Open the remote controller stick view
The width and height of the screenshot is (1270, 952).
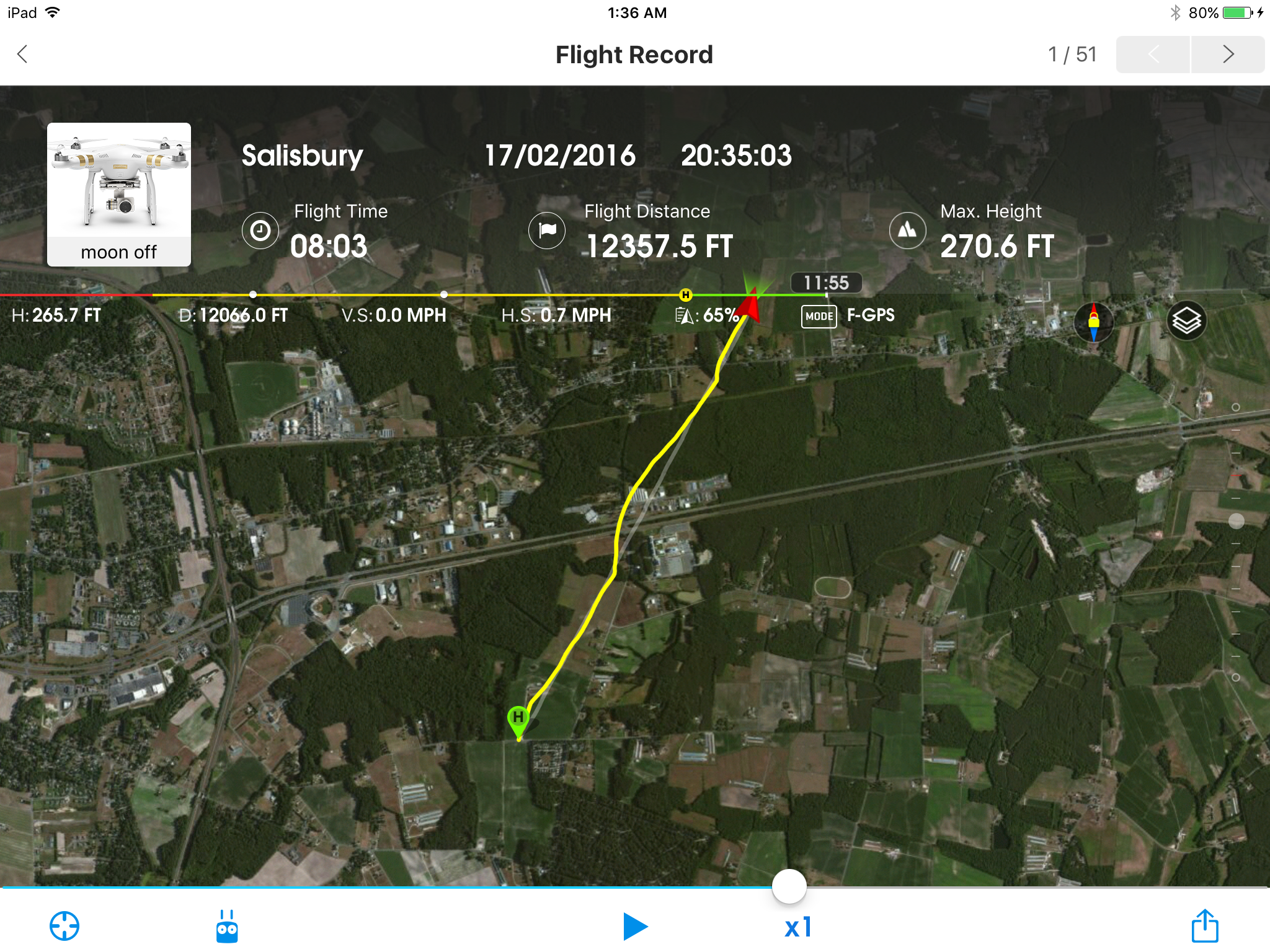click(227, 927)
